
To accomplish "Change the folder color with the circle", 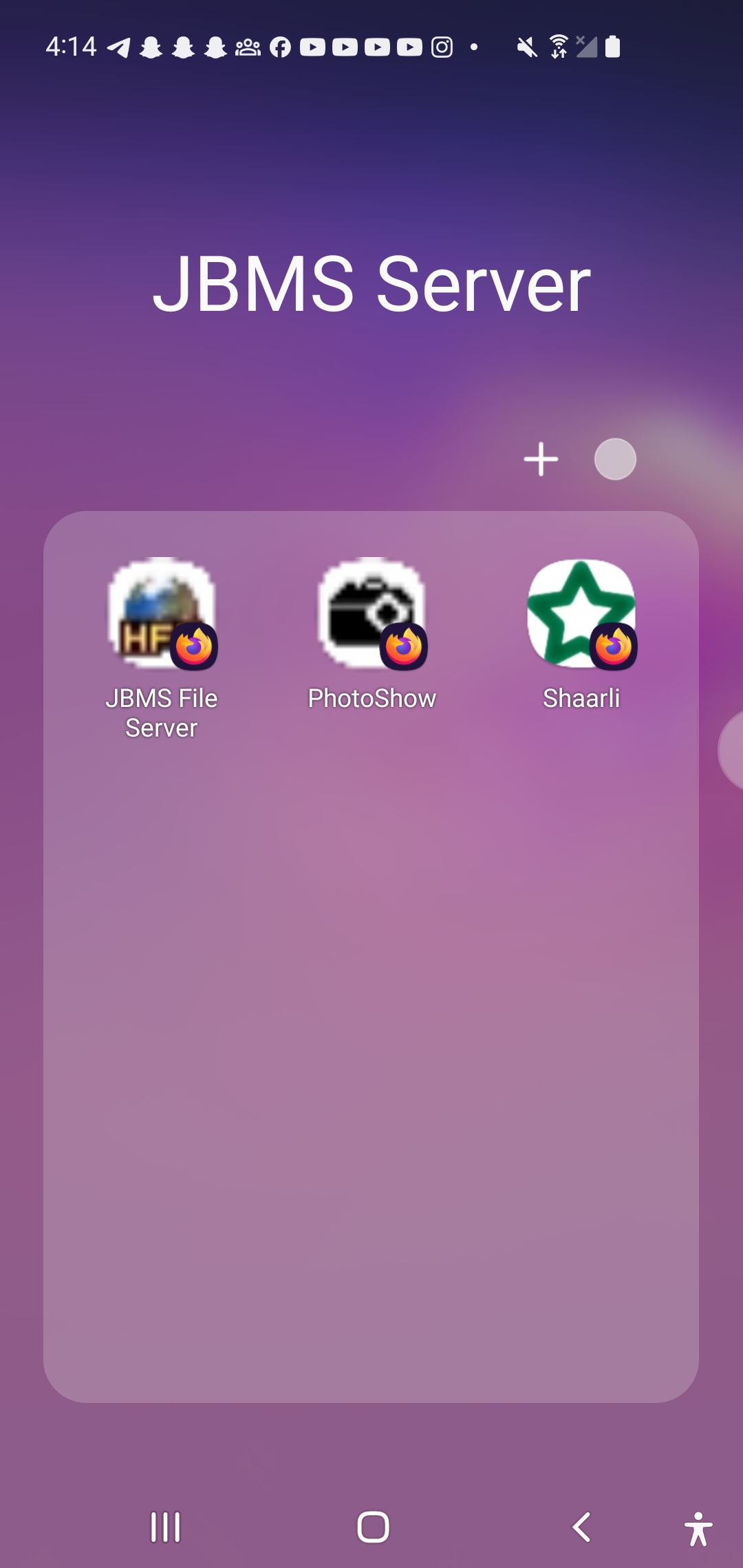I will point(615,459).
